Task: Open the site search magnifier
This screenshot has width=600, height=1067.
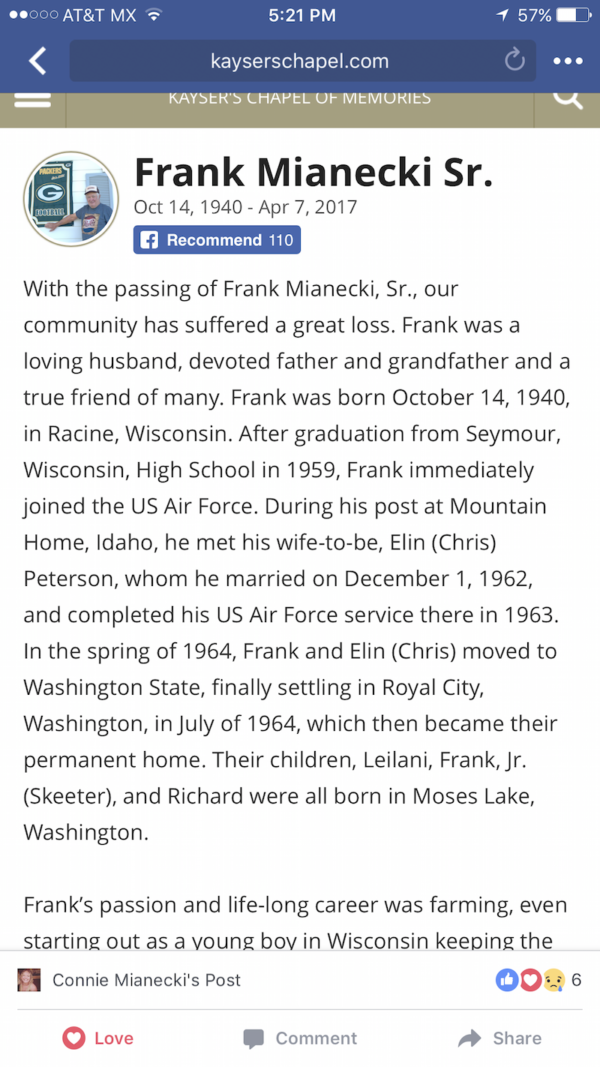Action: coord(568,99)
